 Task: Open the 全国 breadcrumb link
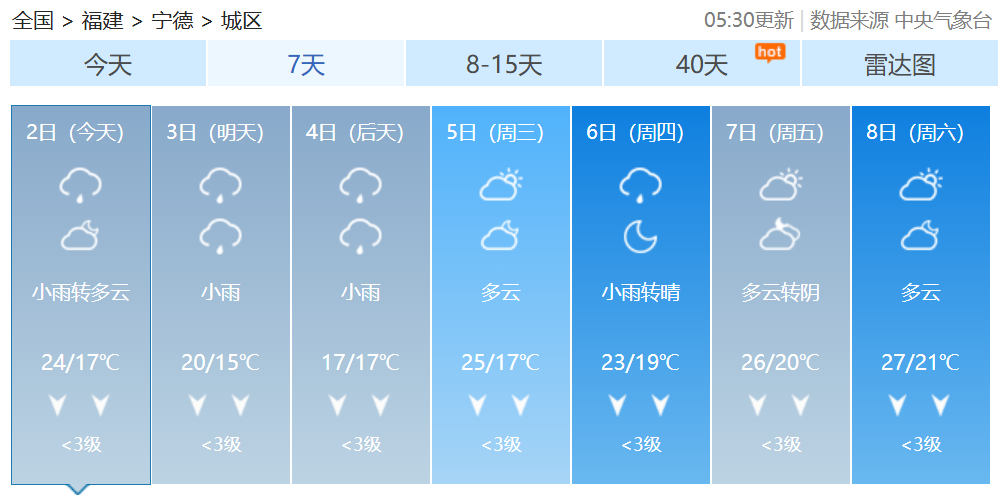click(x=32, y=20)
